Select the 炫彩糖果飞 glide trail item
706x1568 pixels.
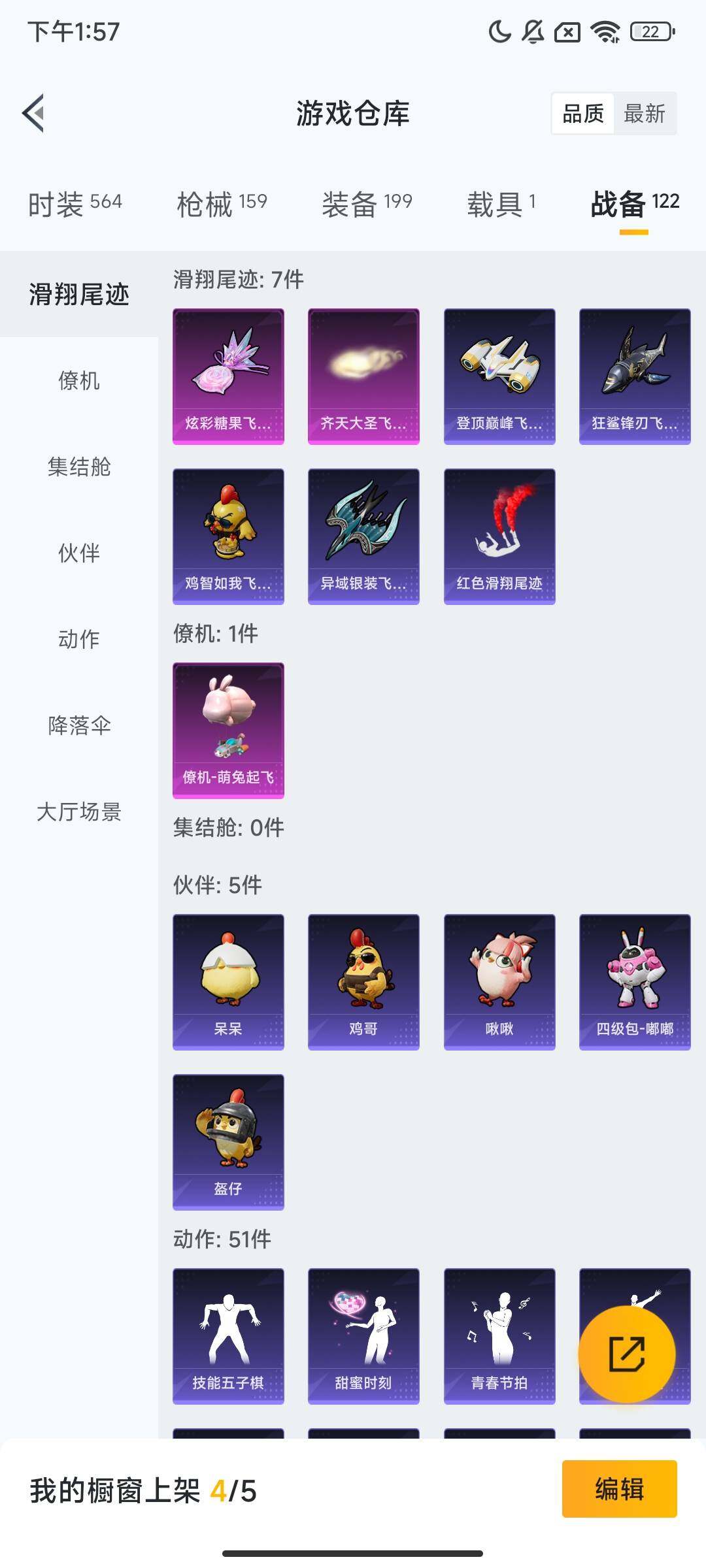point(228,374)
